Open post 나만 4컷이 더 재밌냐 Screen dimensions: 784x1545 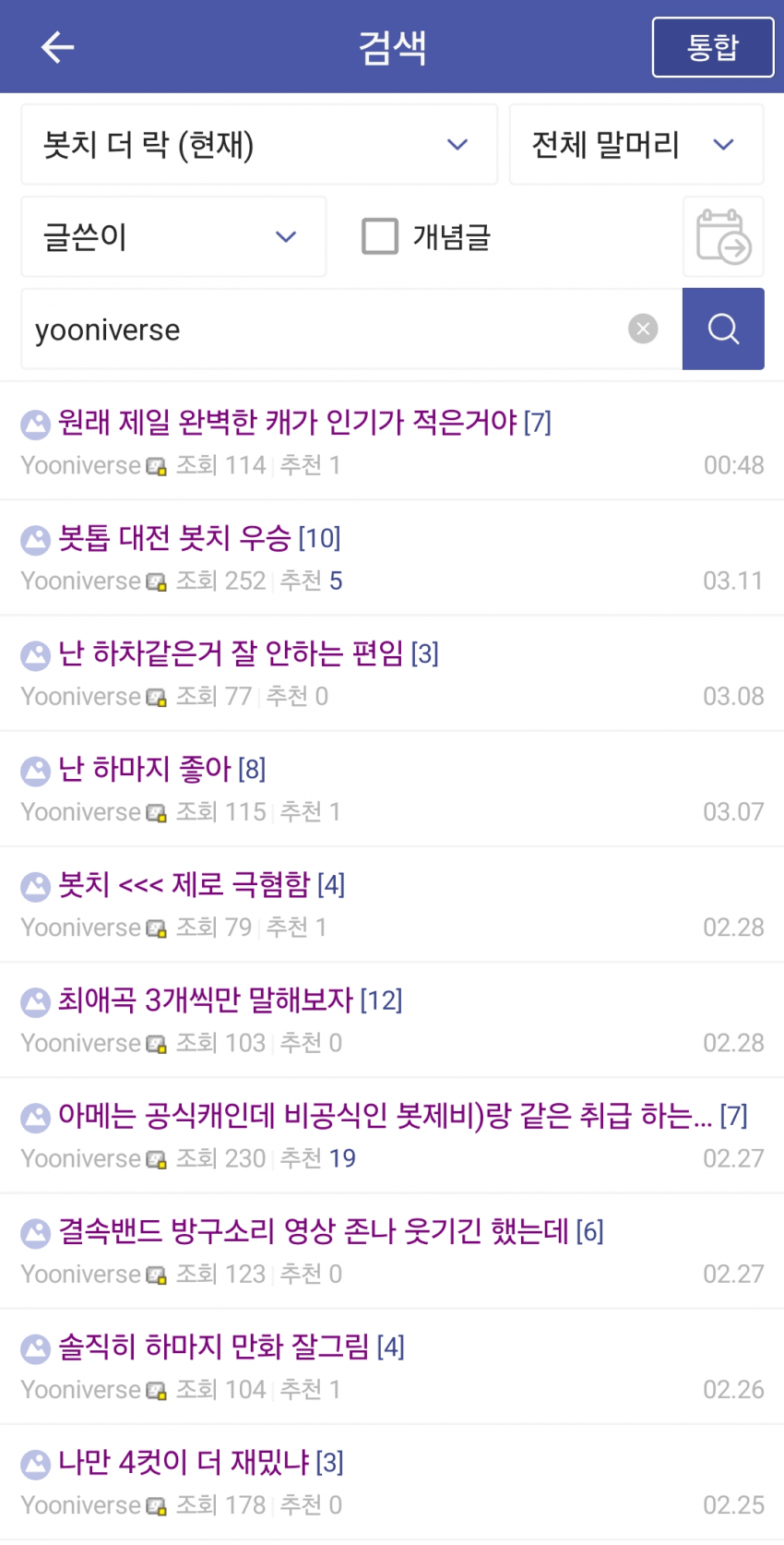(184, 1462)
